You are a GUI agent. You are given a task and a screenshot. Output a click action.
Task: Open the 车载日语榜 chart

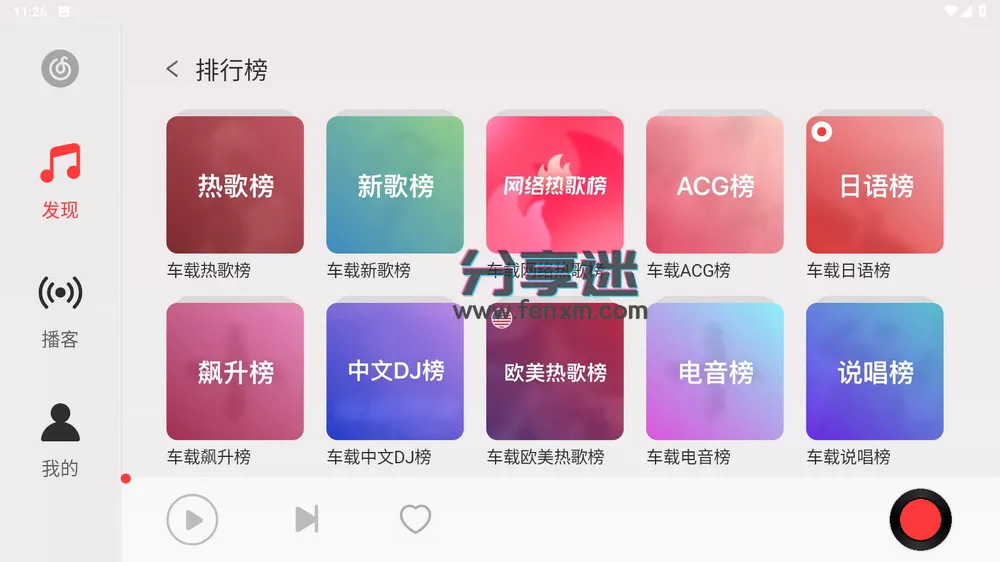[875, 185]
